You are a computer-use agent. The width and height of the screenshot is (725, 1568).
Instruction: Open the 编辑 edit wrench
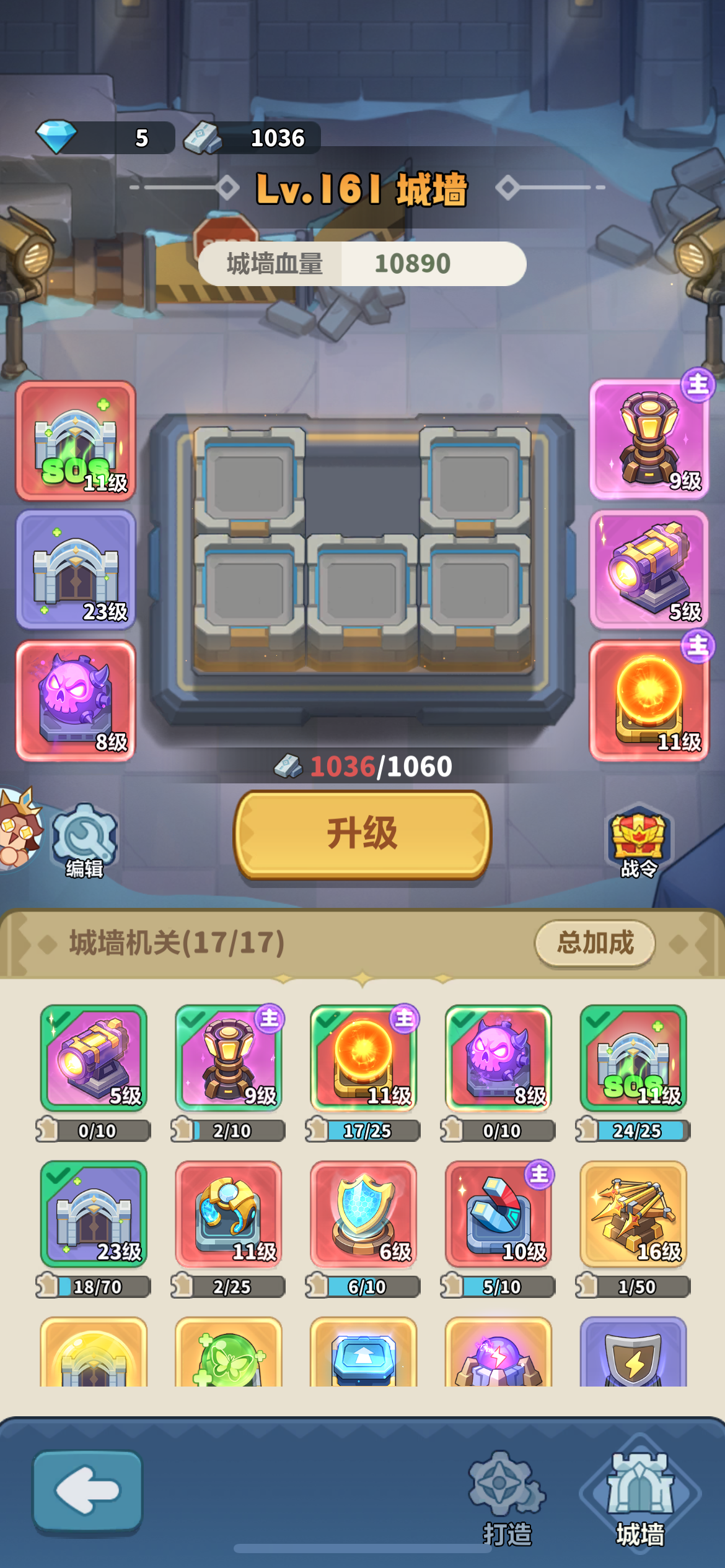84,840
